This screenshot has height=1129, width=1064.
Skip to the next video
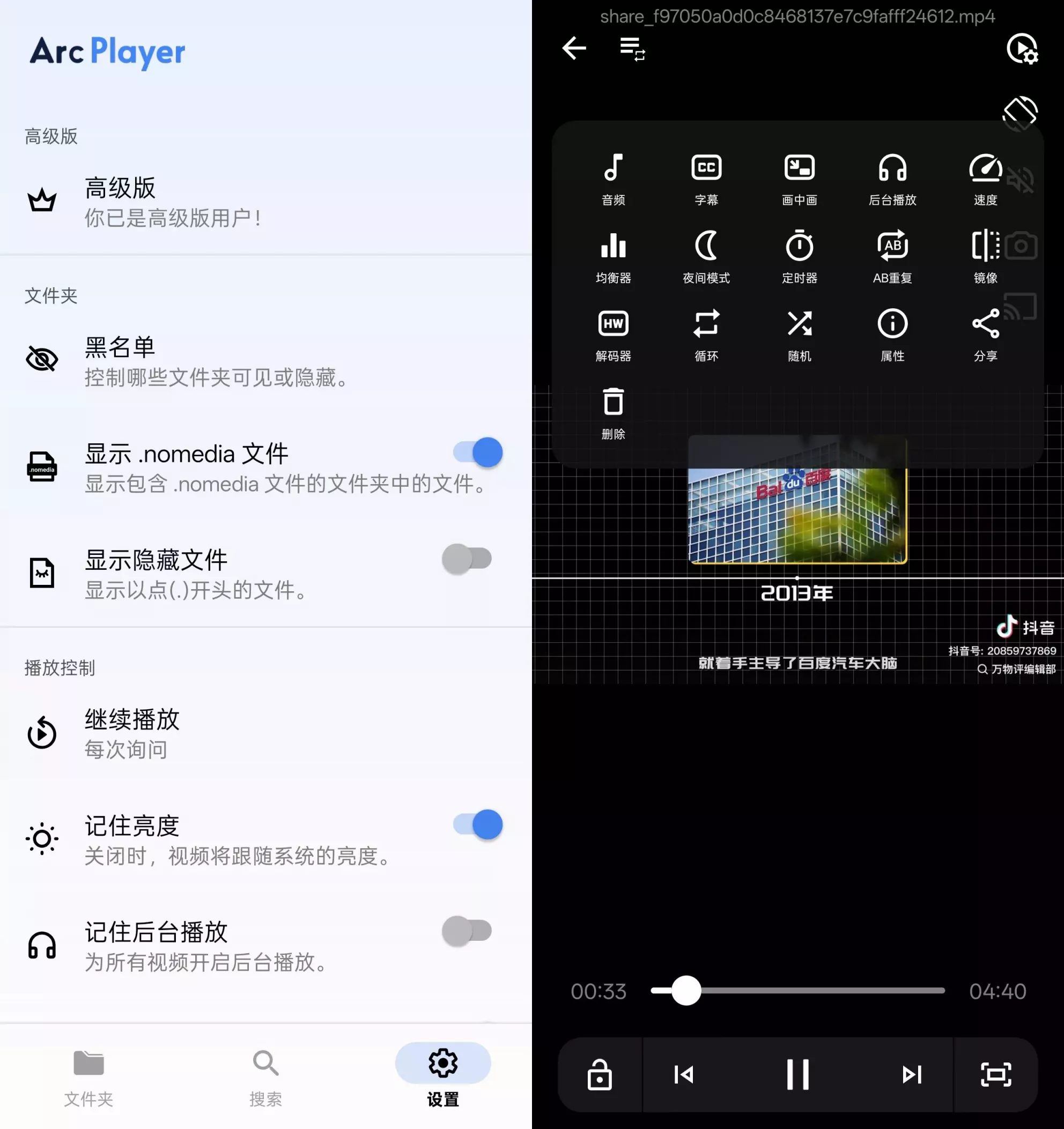click(x=911, y=1074)
